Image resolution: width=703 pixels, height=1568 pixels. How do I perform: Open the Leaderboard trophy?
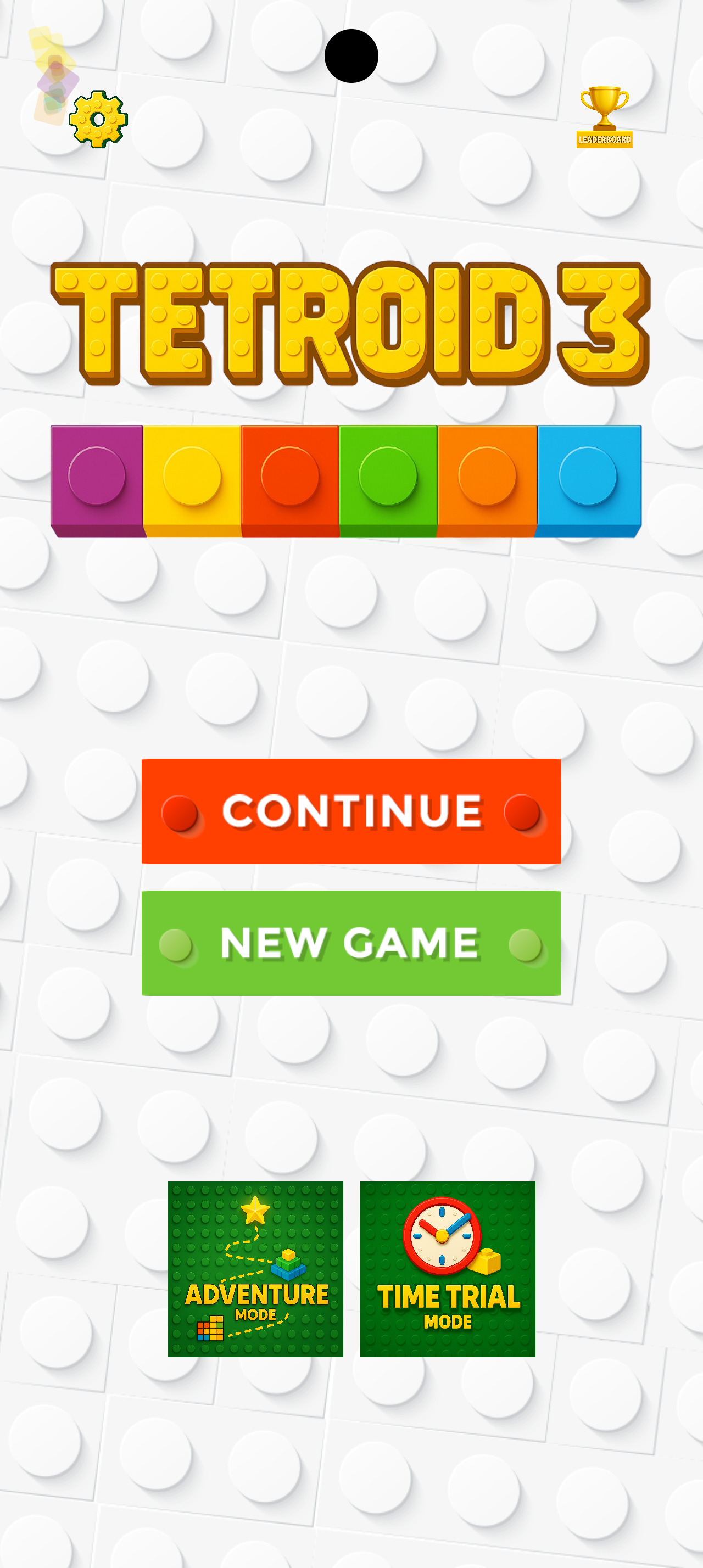click(x=604, y=117)
